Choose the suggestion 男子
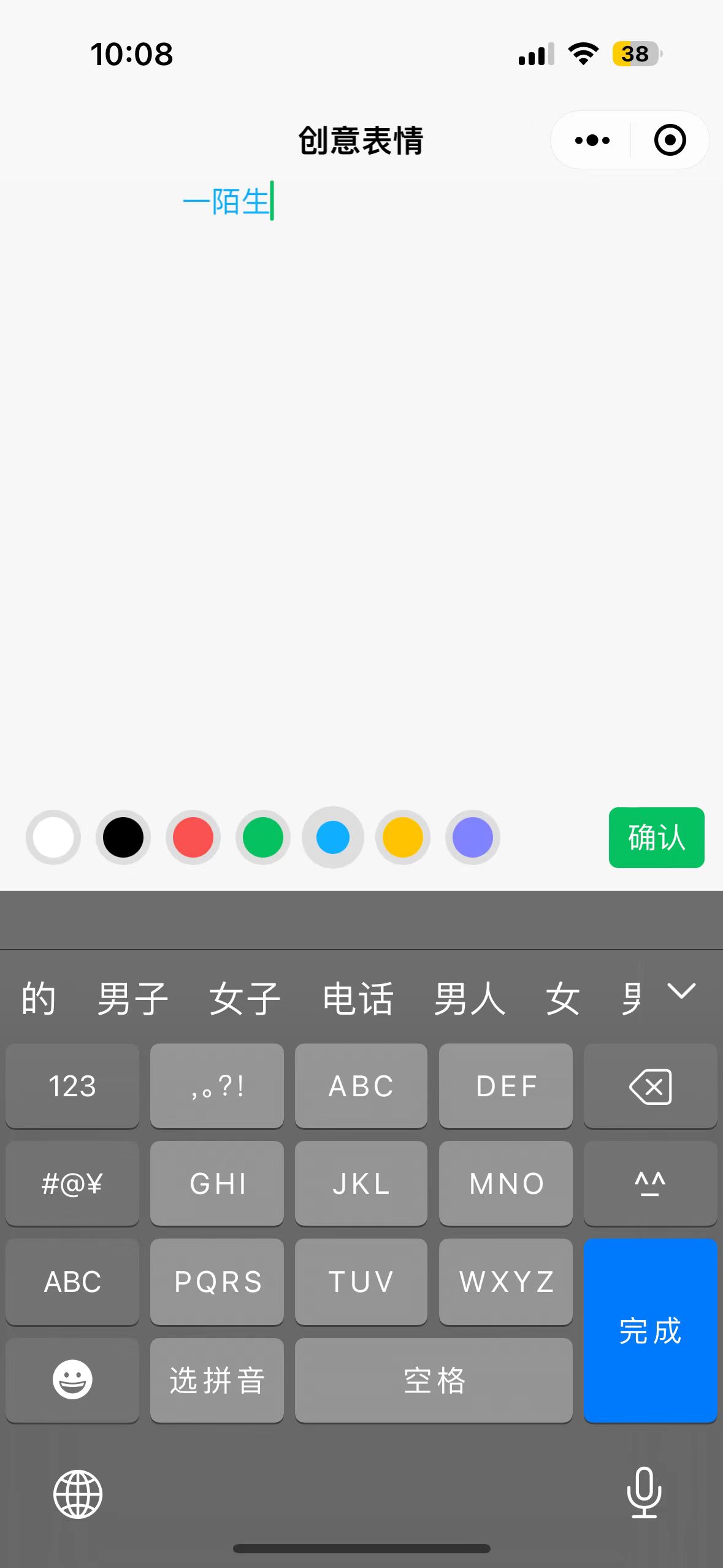The image size is (723, 1568). pyautogui.click(x=132, y=998)
